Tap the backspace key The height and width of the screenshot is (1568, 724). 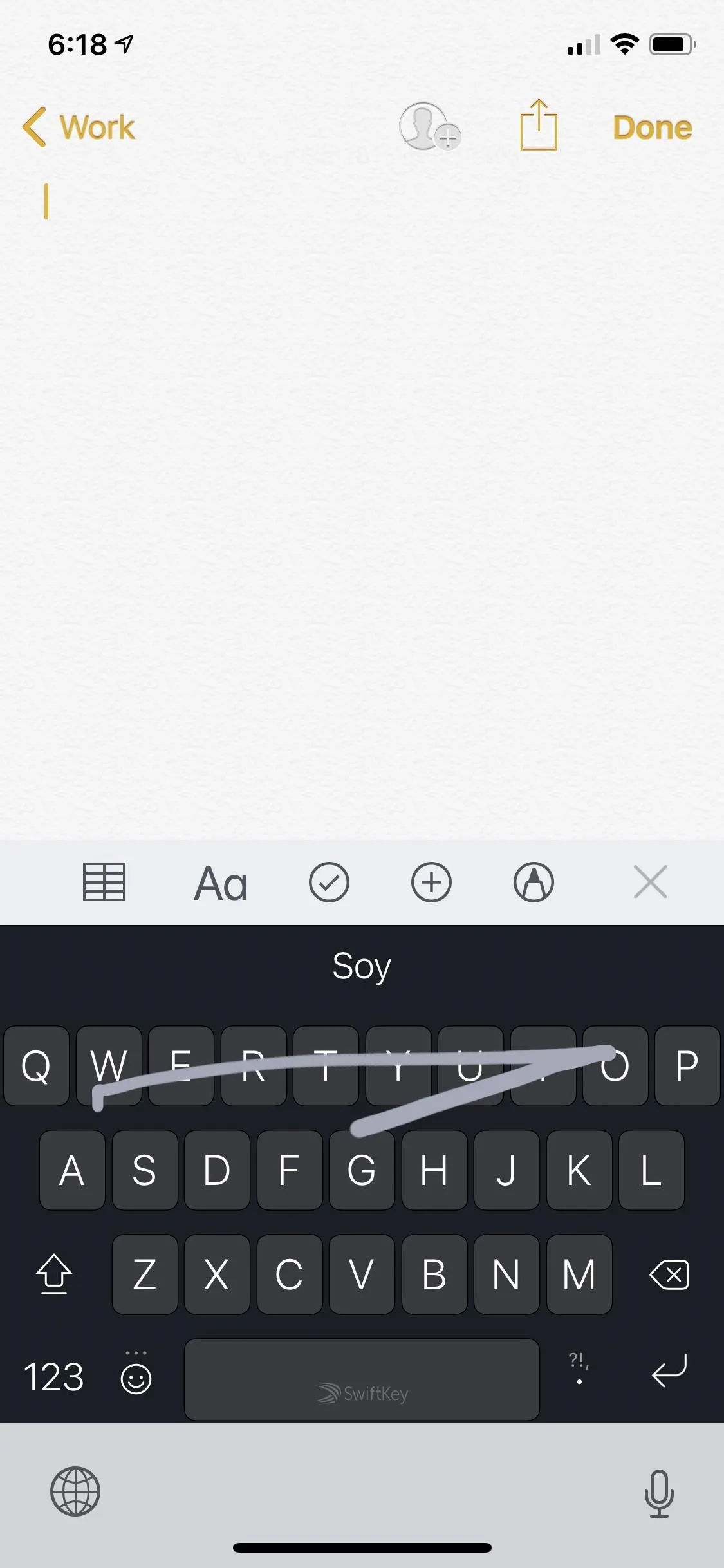pyautogui.click(x=669, y=1274)
